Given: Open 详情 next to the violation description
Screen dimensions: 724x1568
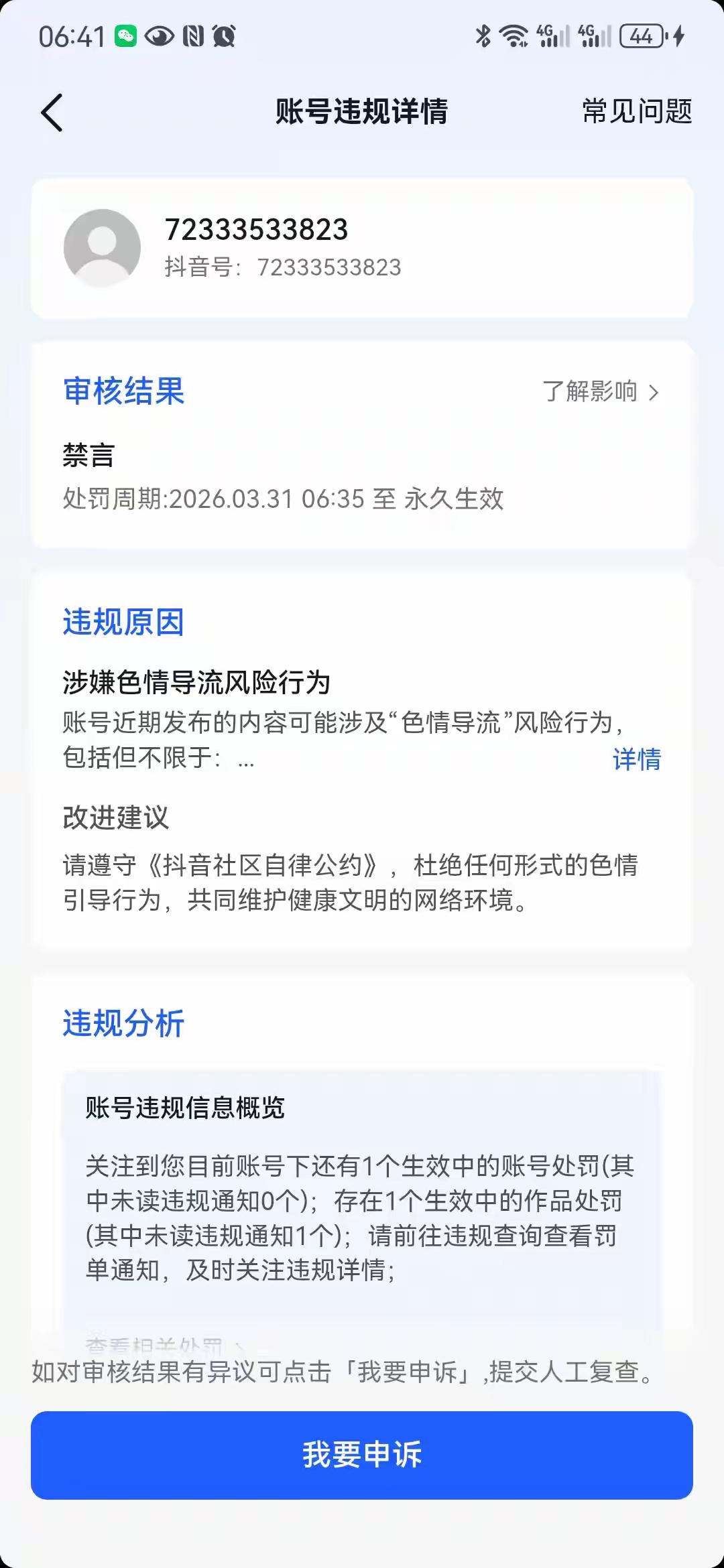Looking at the screenshot, I should click(x=636, y=761).
